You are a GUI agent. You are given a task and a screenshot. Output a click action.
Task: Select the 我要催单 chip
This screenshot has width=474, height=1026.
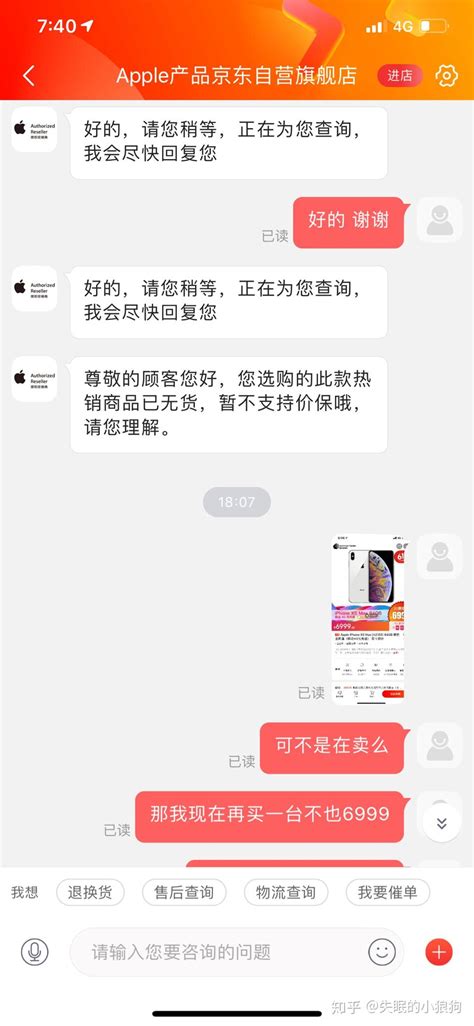[388, 893]
